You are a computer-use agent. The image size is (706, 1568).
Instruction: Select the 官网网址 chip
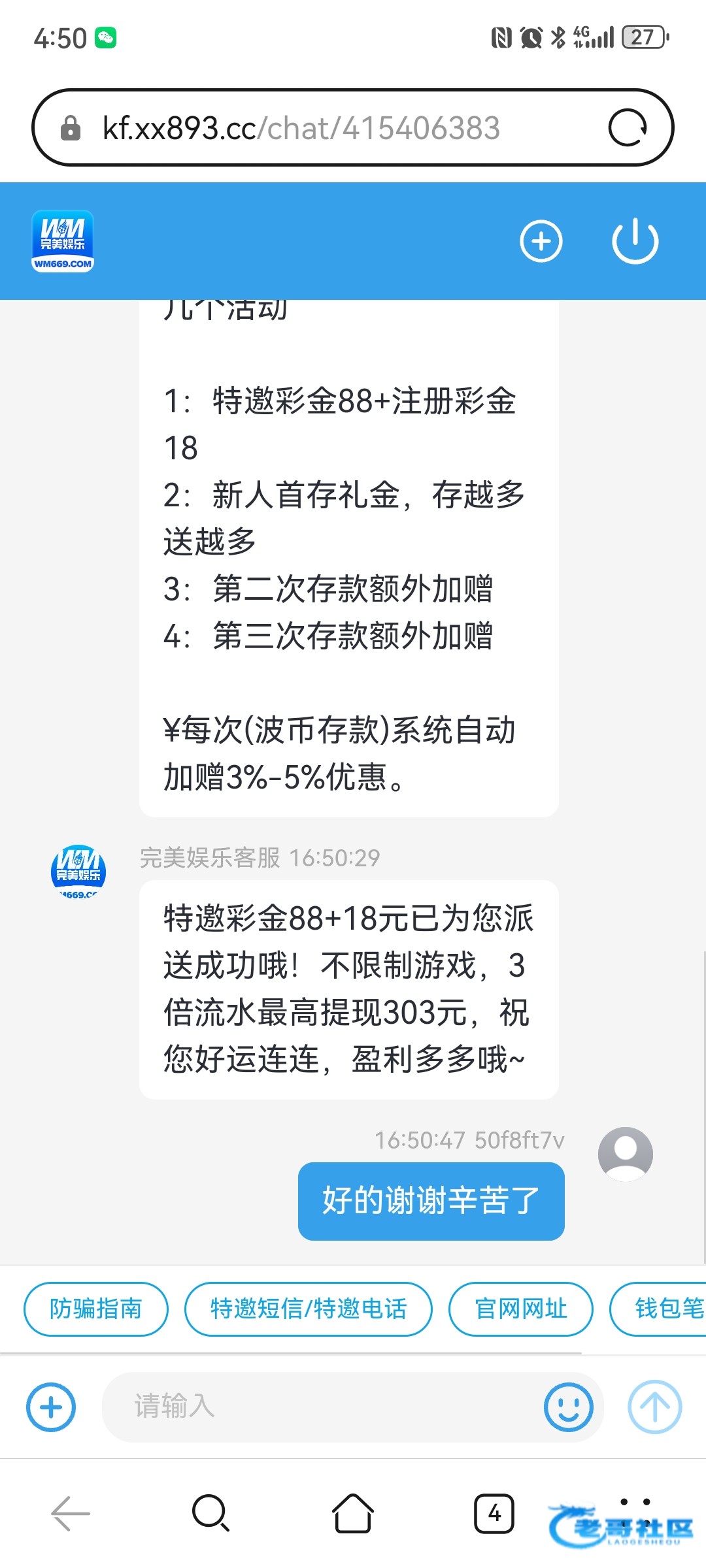(x=521, y=1309)
